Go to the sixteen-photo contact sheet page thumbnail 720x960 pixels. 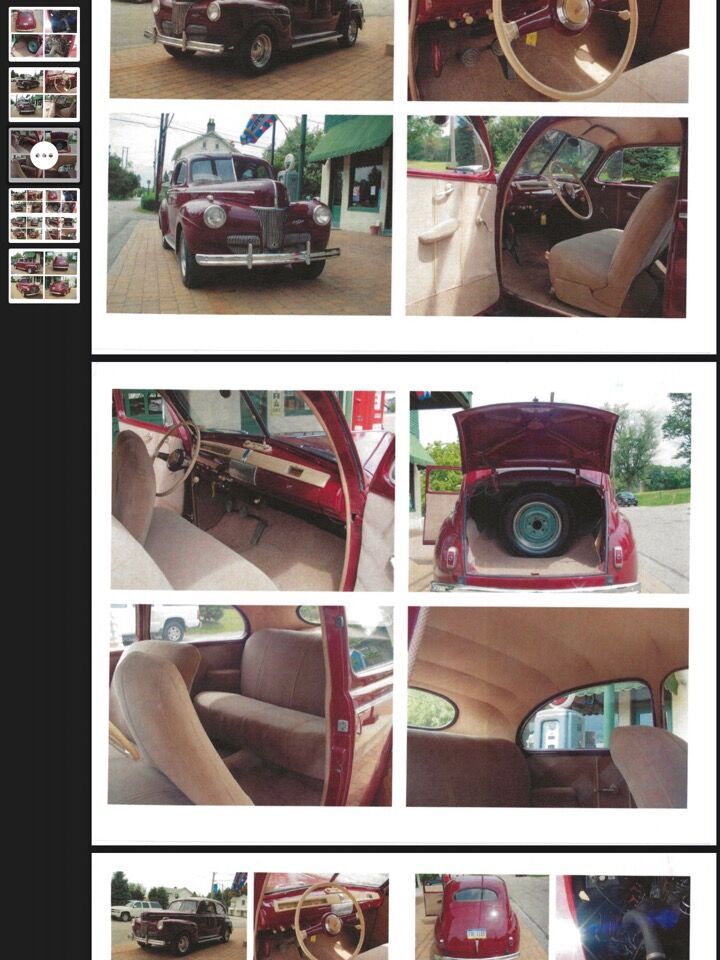pyautogui.click(x=44, y=215)
